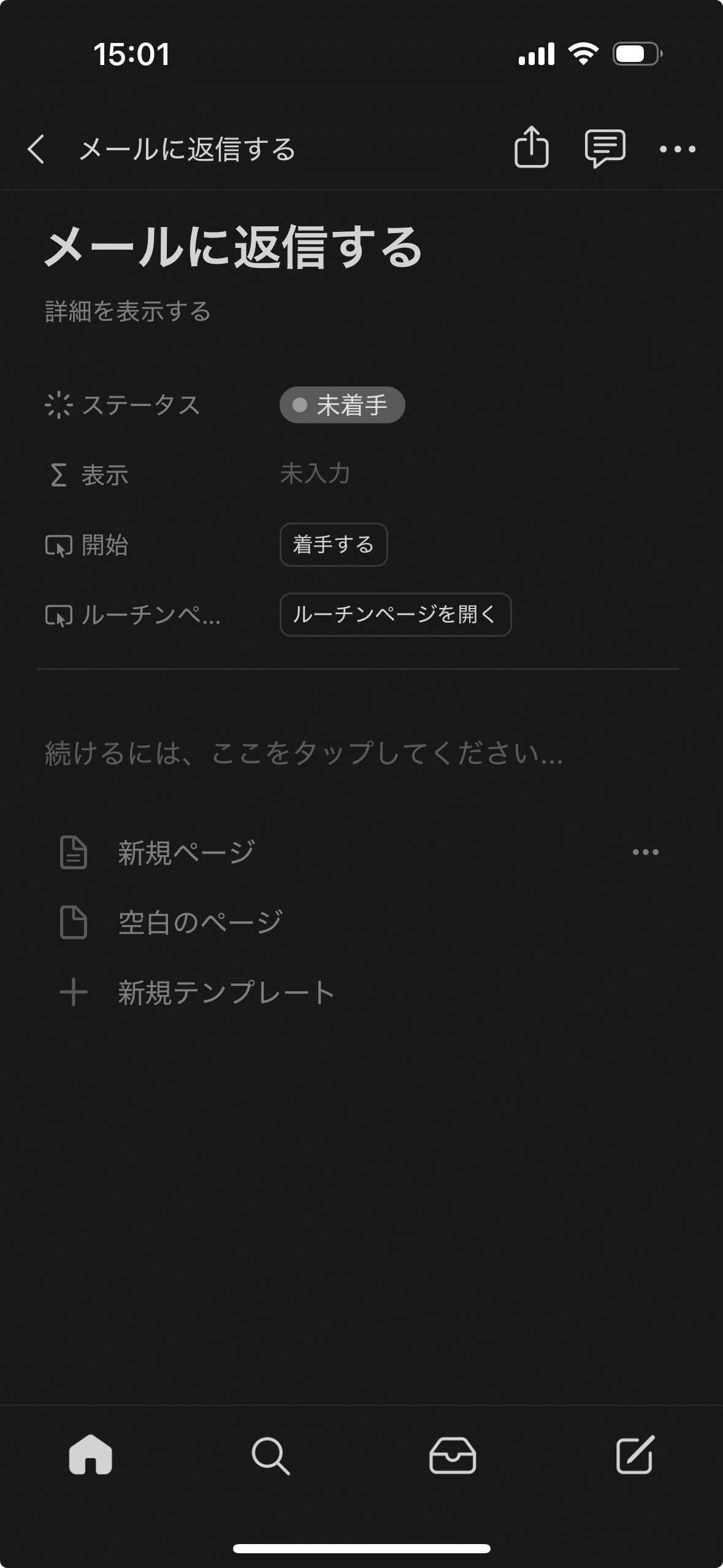723x1568 pixels.
Task: Create a 新規テンプレート
Action: 226,992
